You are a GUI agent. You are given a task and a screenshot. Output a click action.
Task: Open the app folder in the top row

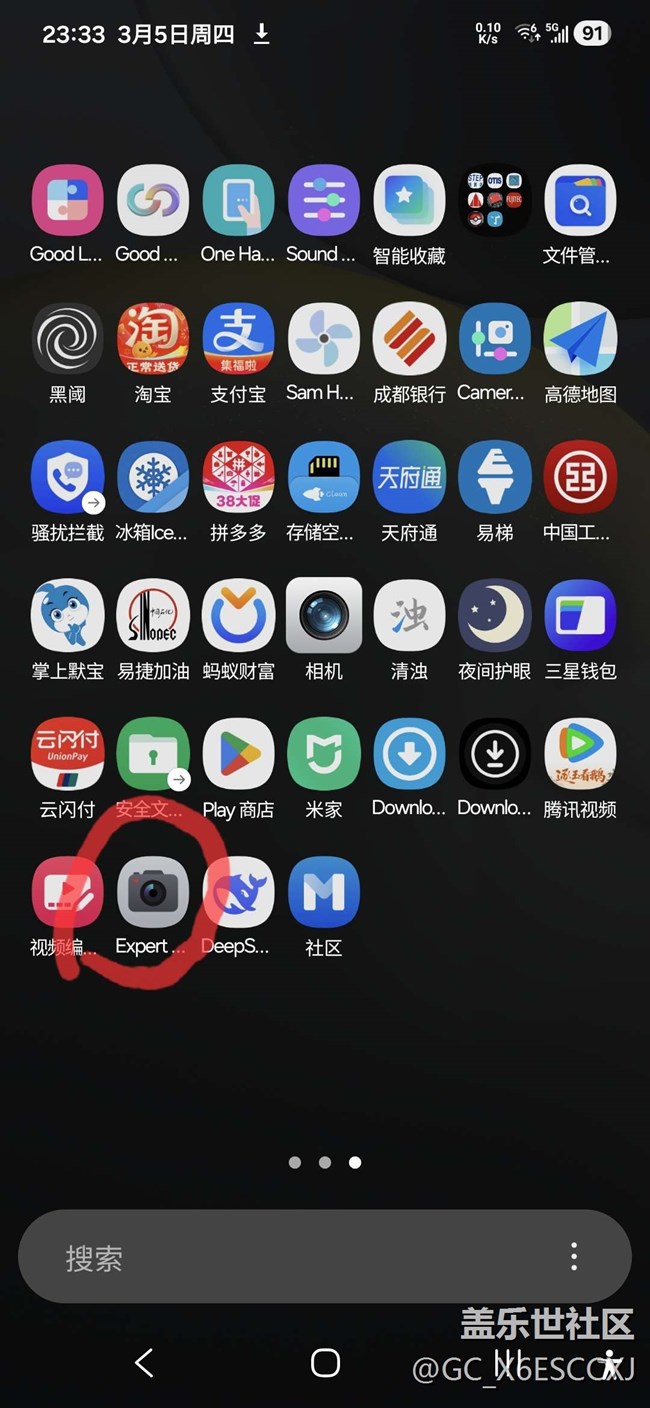(x=495, y=202)
